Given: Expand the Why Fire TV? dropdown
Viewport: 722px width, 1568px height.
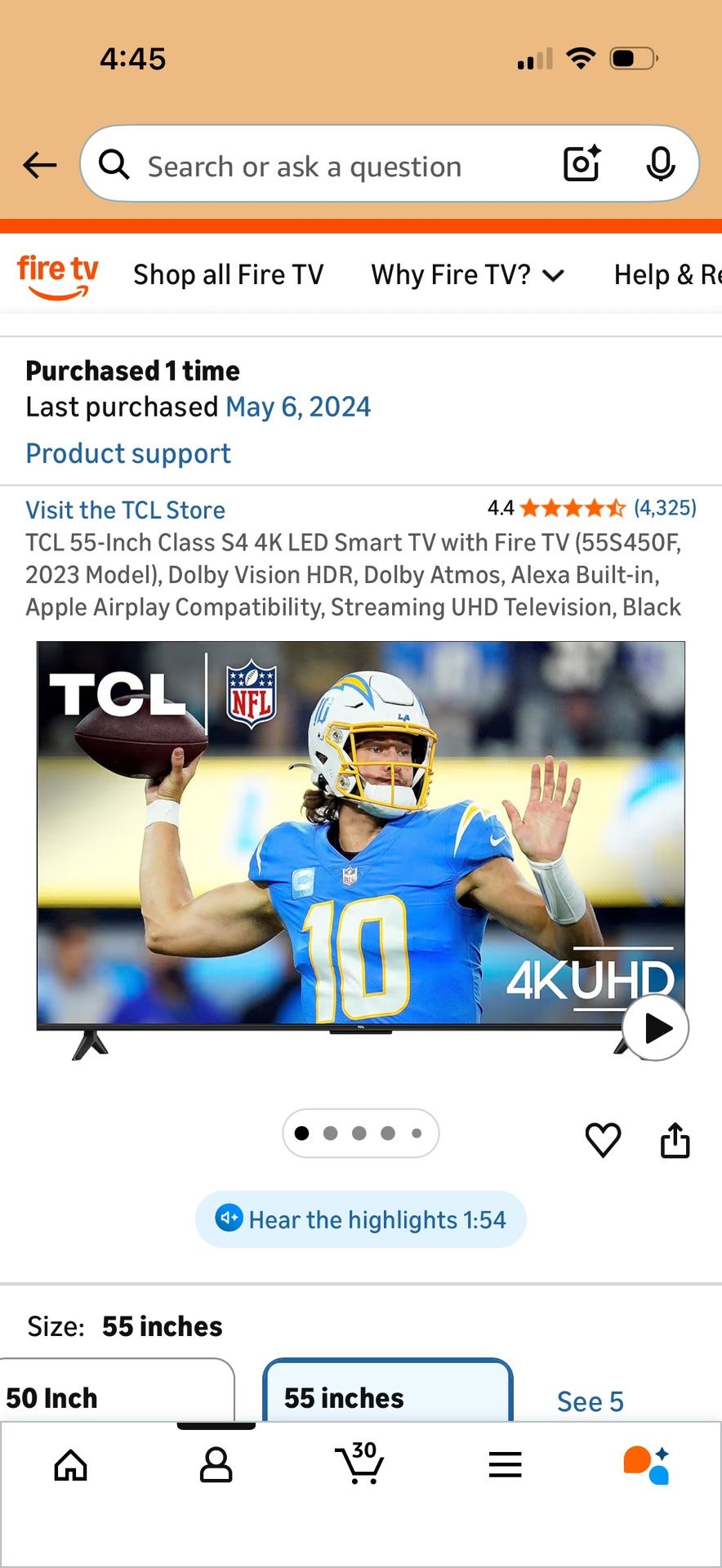Looking at the screenshot, I should point(467,275).
